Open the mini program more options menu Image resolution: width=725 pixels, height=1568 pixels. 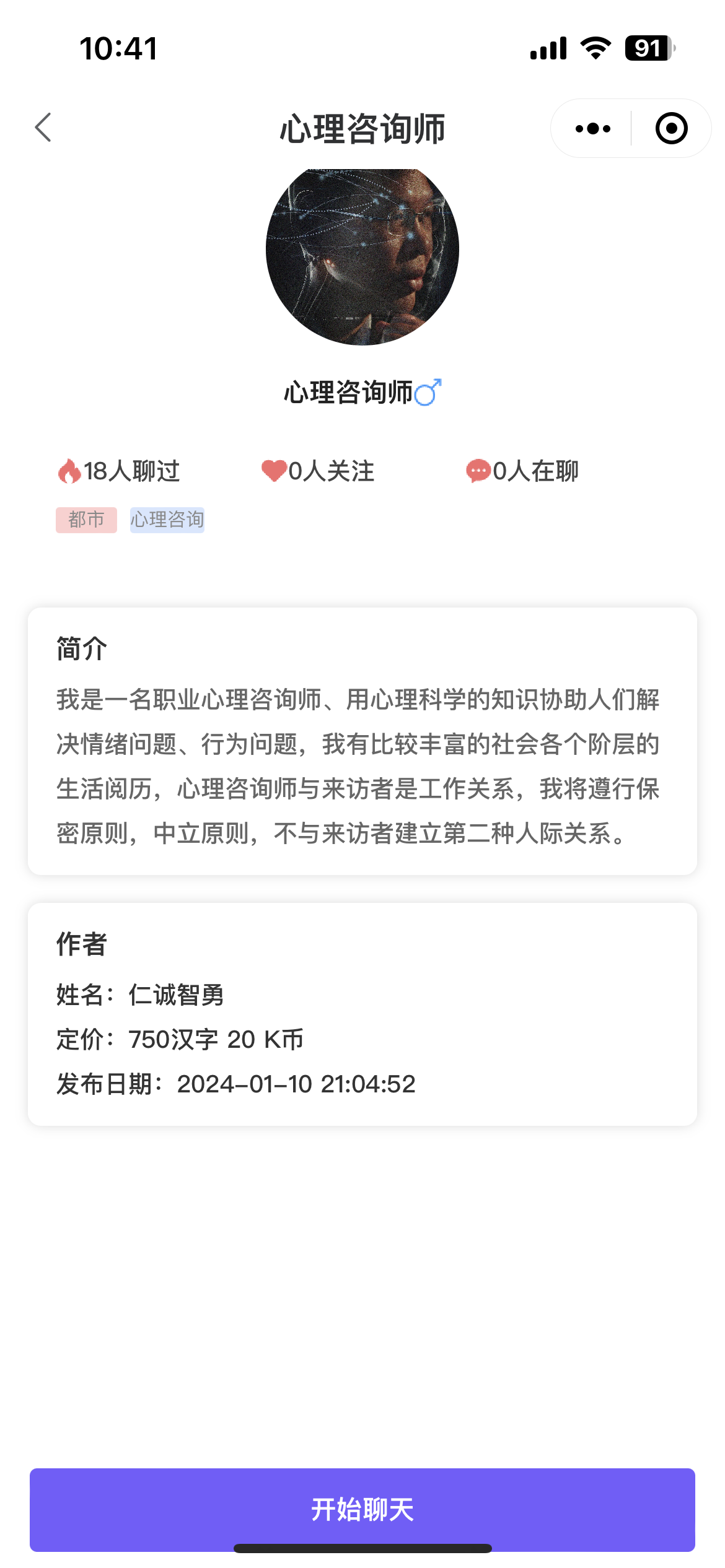592,129
